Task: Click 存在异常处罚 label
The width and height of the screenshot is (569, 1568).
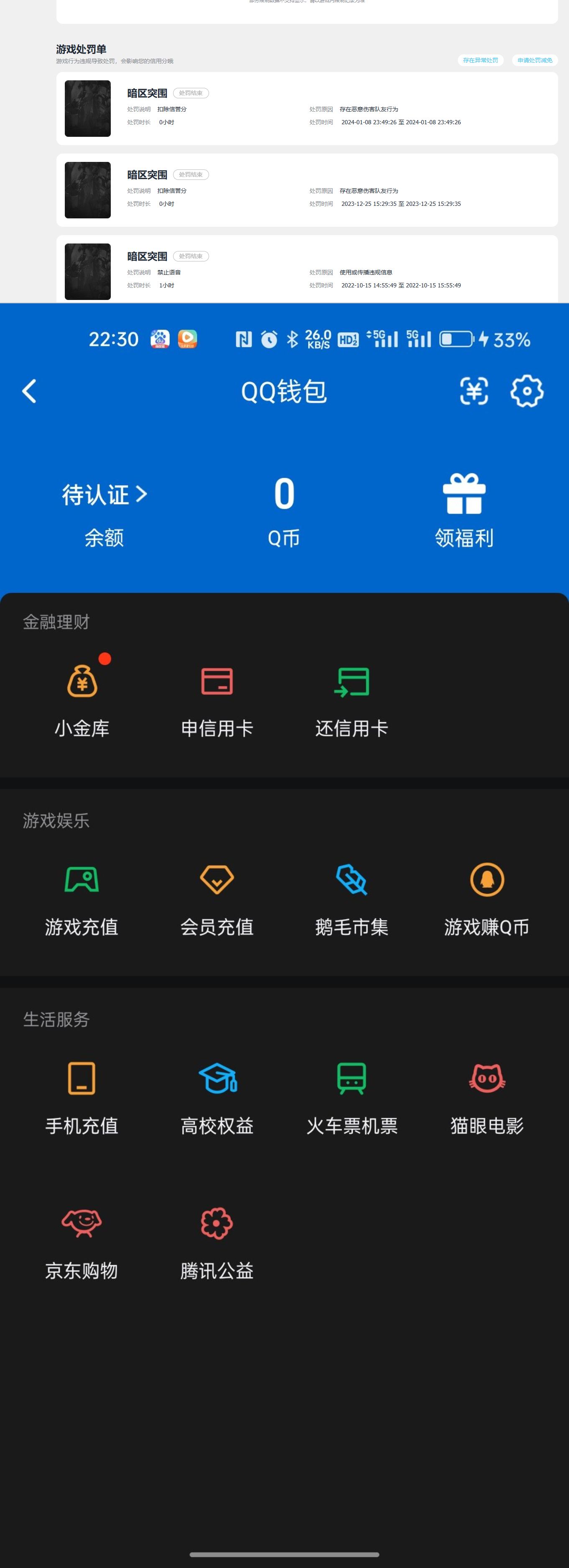Action: click(480, 60)
